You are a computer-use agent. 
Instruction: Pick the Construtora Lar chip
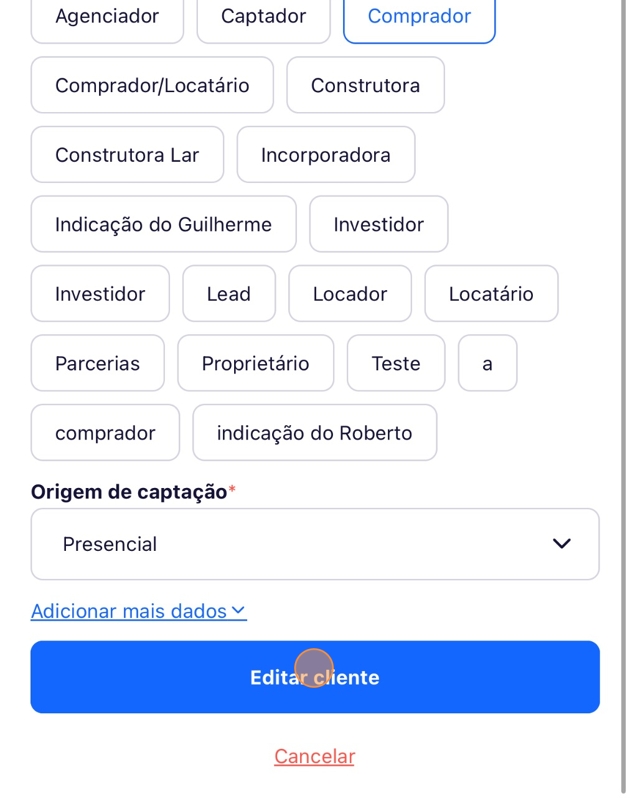click(x=127, y=155)
